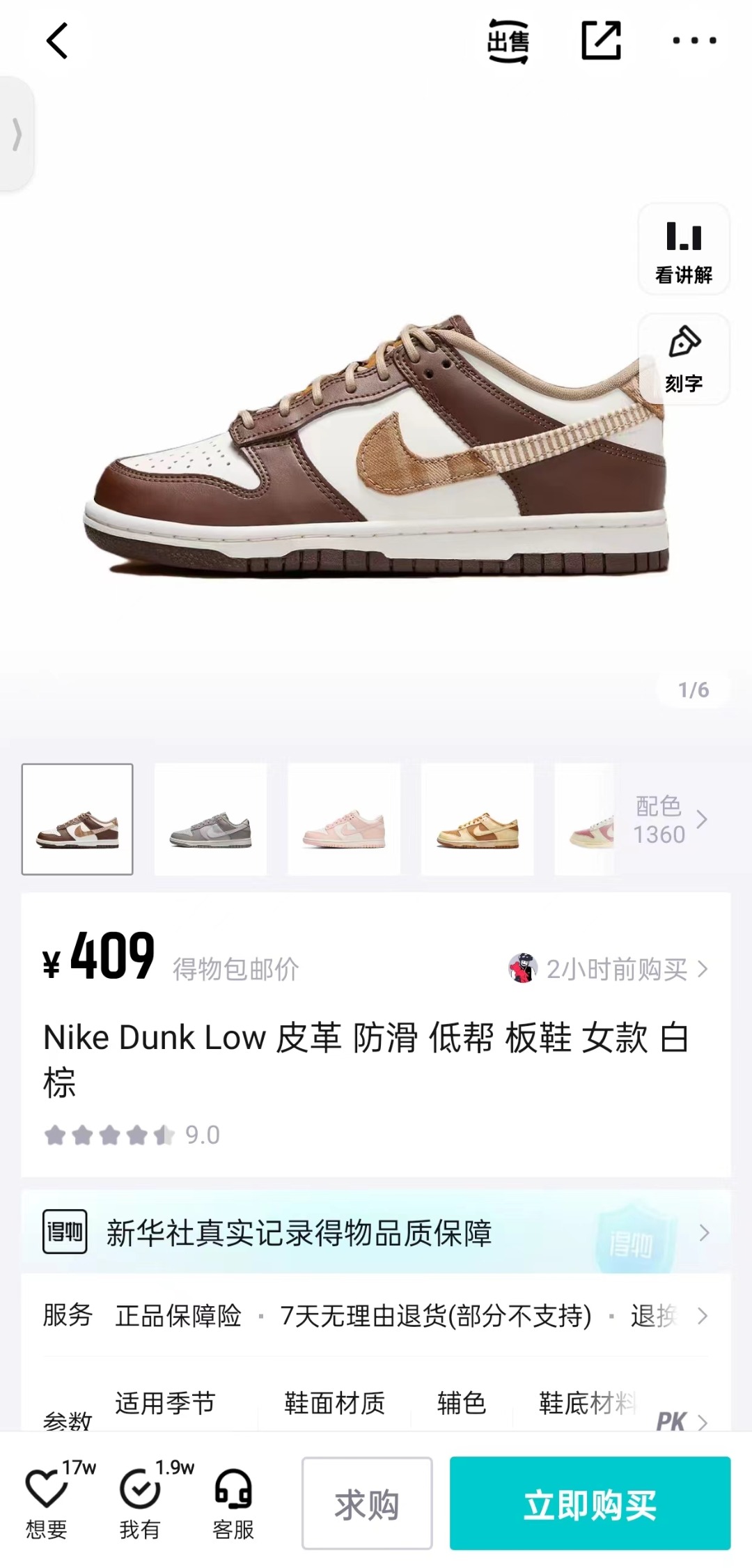752x1568 pixels.
Task: Open the 看讲解 explanation button
Action: 684,249
